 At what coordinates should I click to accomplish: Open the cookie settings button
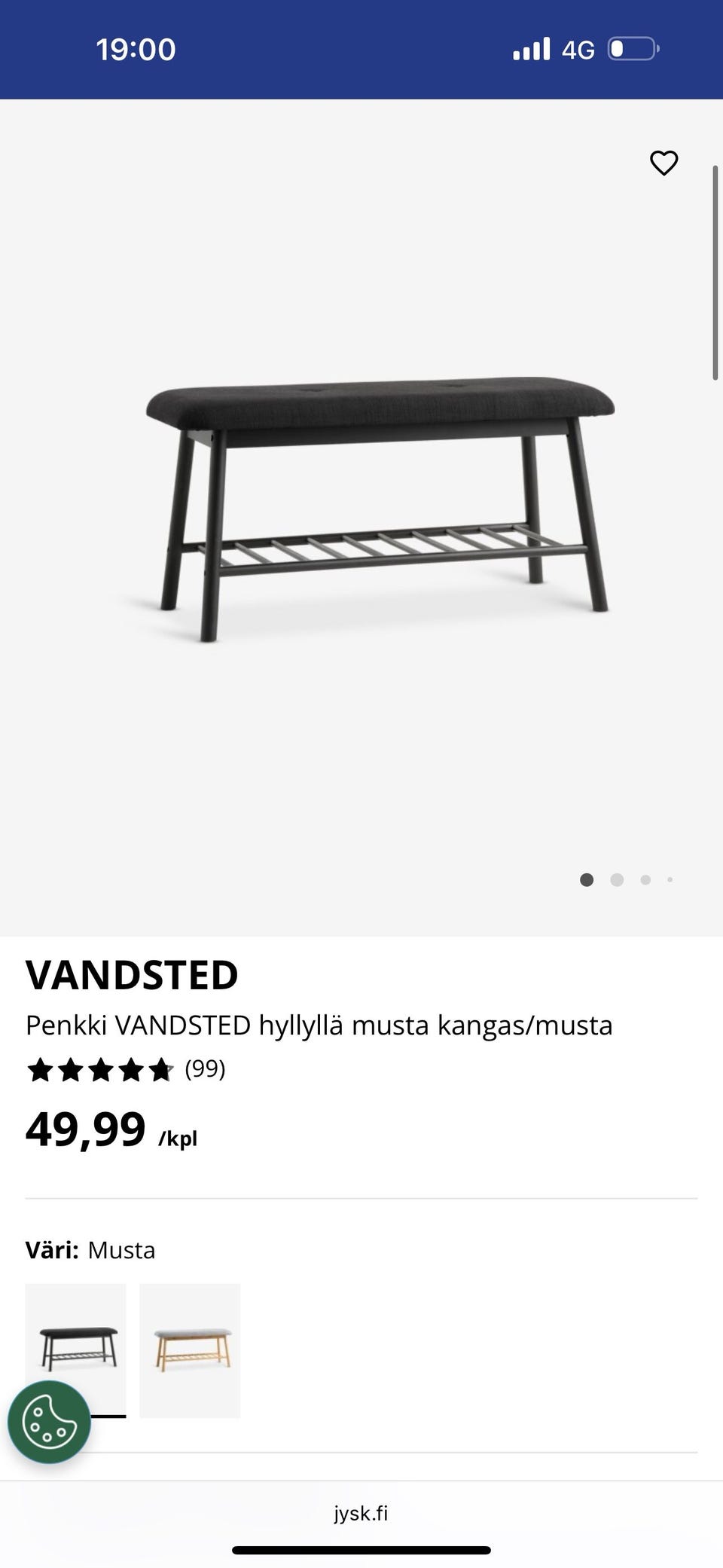(x=49, y=1422)
